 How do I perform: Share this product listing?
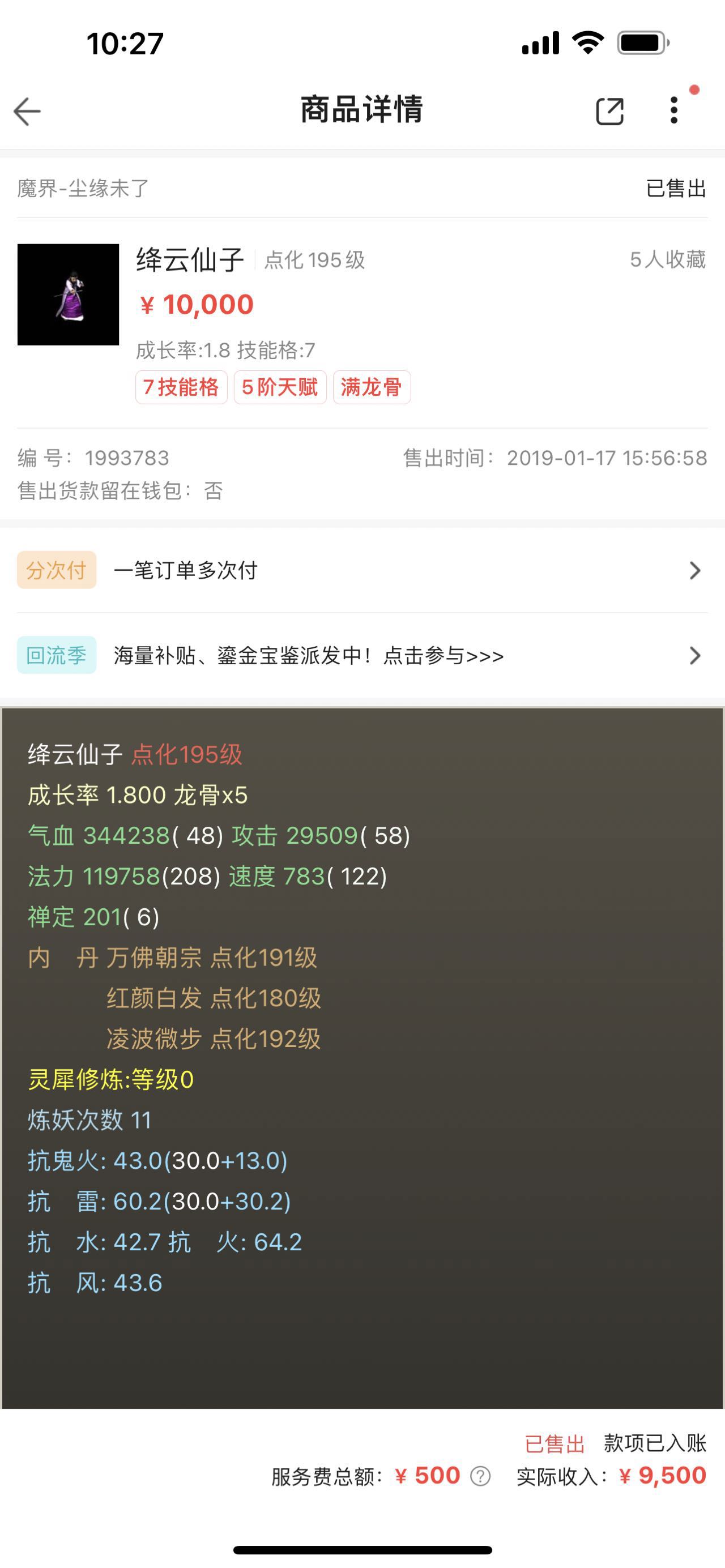coord(609,112)
